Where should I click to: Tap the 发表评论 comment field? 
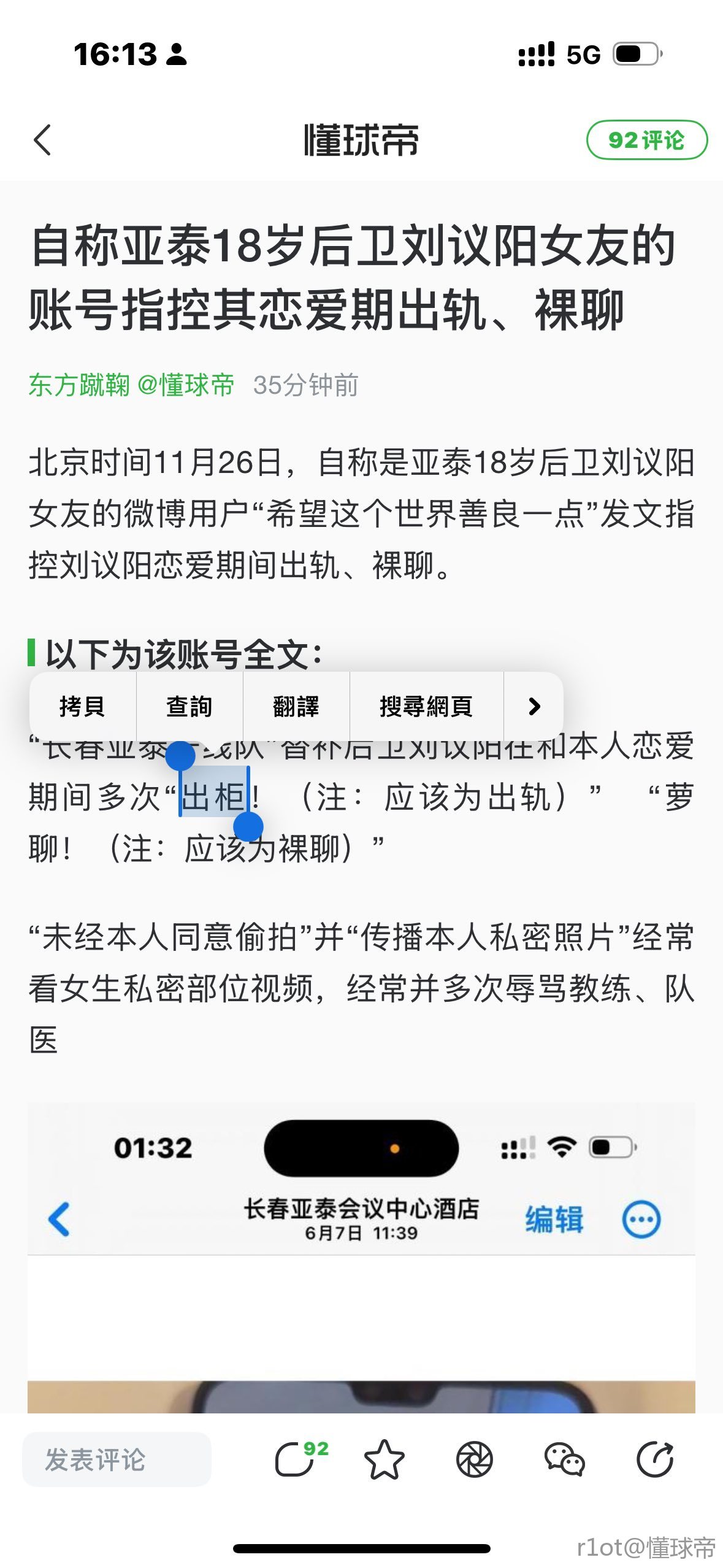click(117, 1459)
